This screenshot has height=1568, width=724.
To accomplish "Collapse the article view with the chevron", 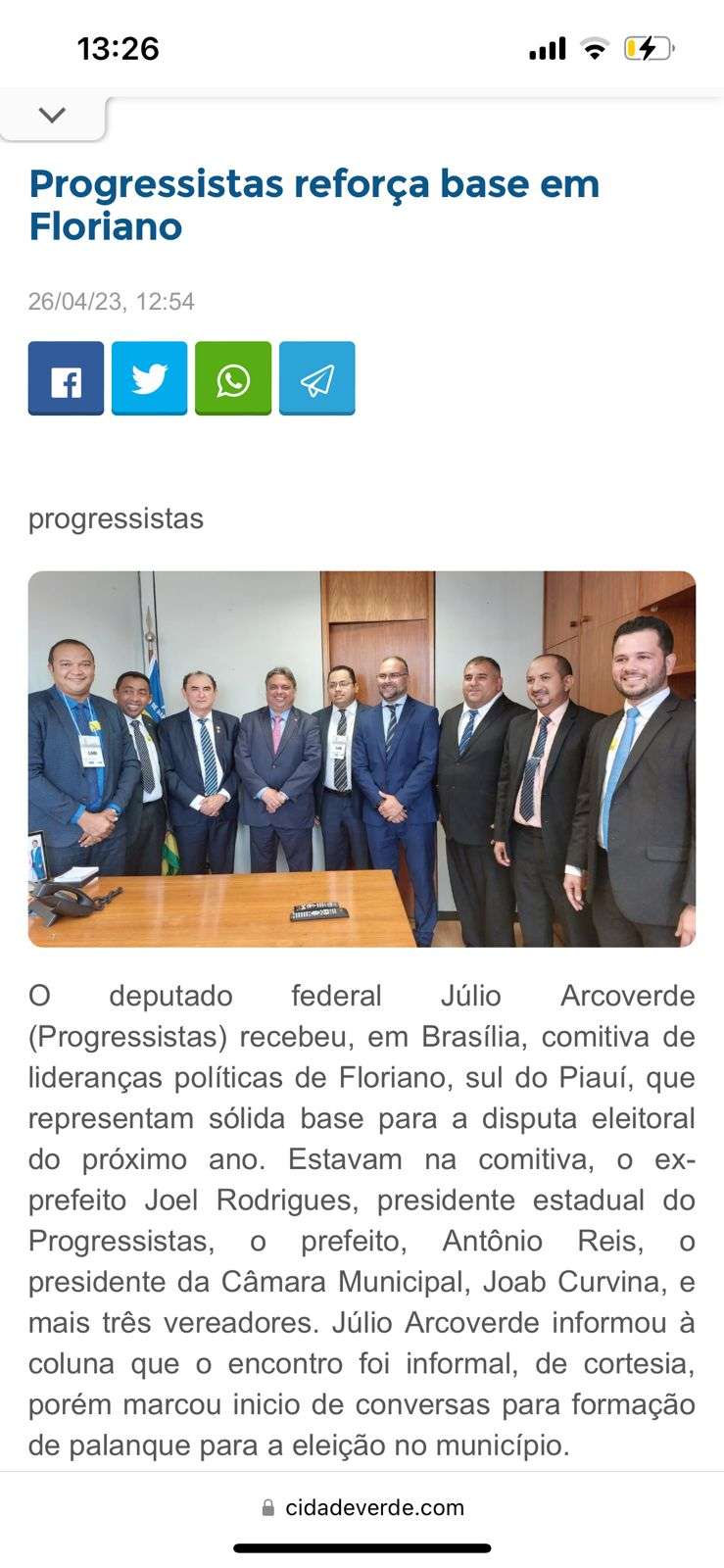I will [52, 115].
